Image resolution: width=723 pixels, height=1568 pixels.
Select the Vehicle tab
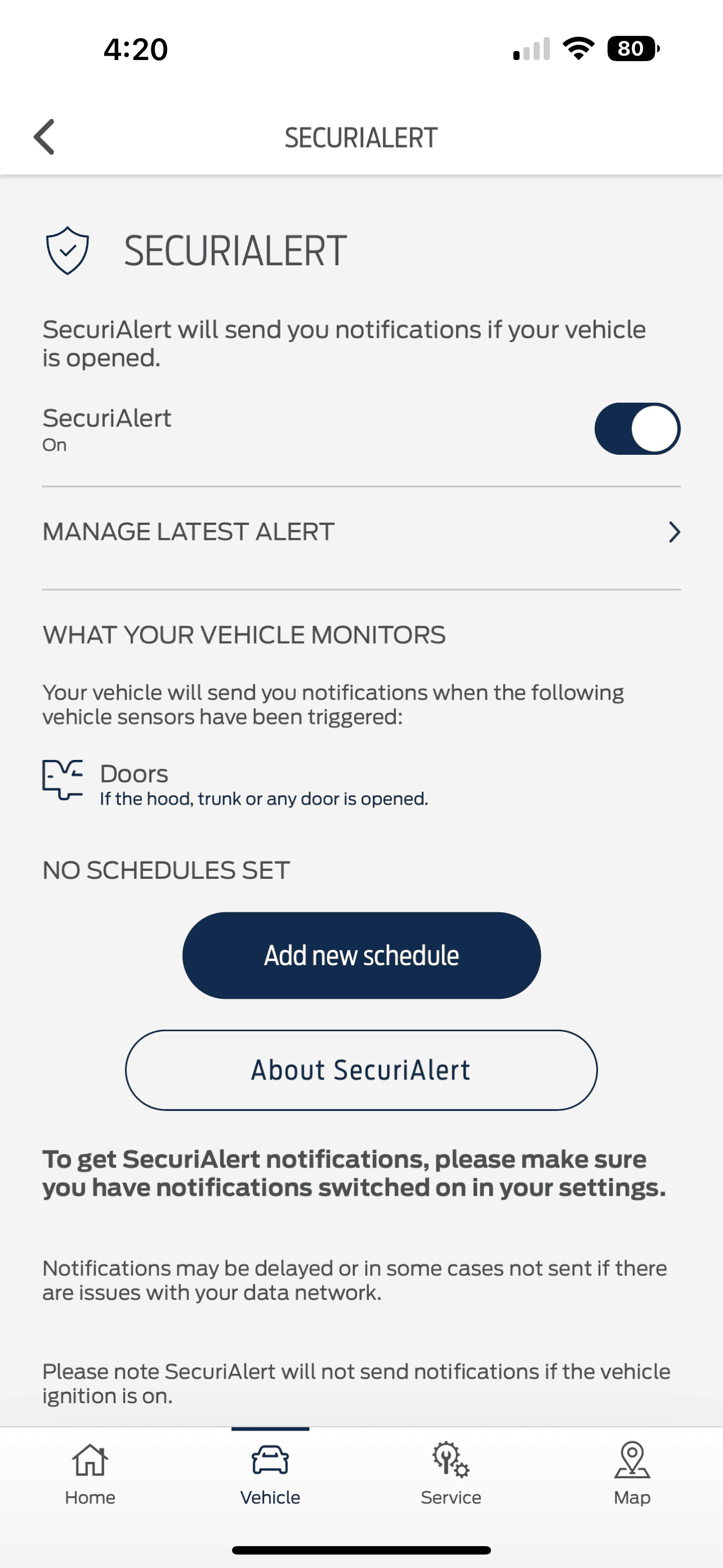[x=270, y=1473]
